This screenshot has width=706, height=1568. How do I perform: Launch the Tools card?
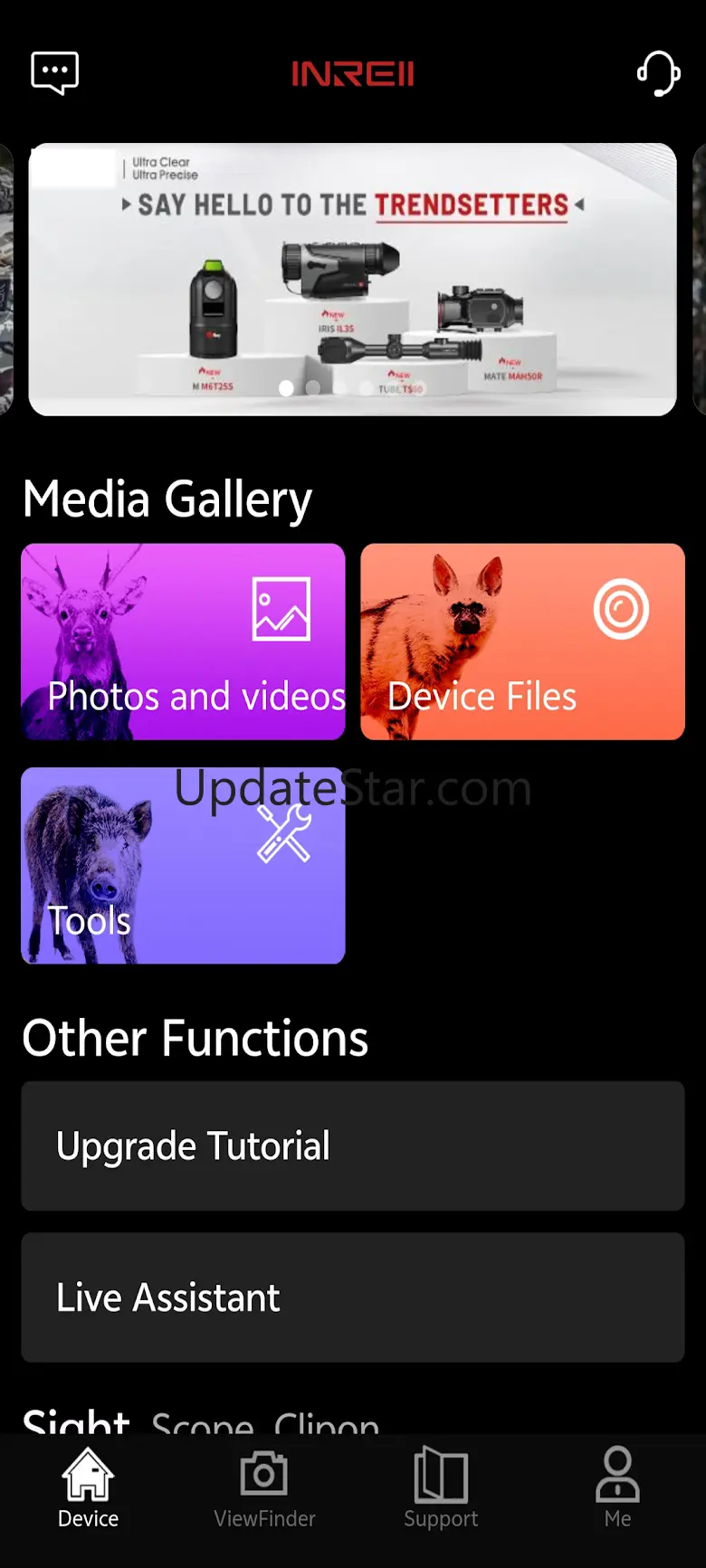(x=183, y=865)
